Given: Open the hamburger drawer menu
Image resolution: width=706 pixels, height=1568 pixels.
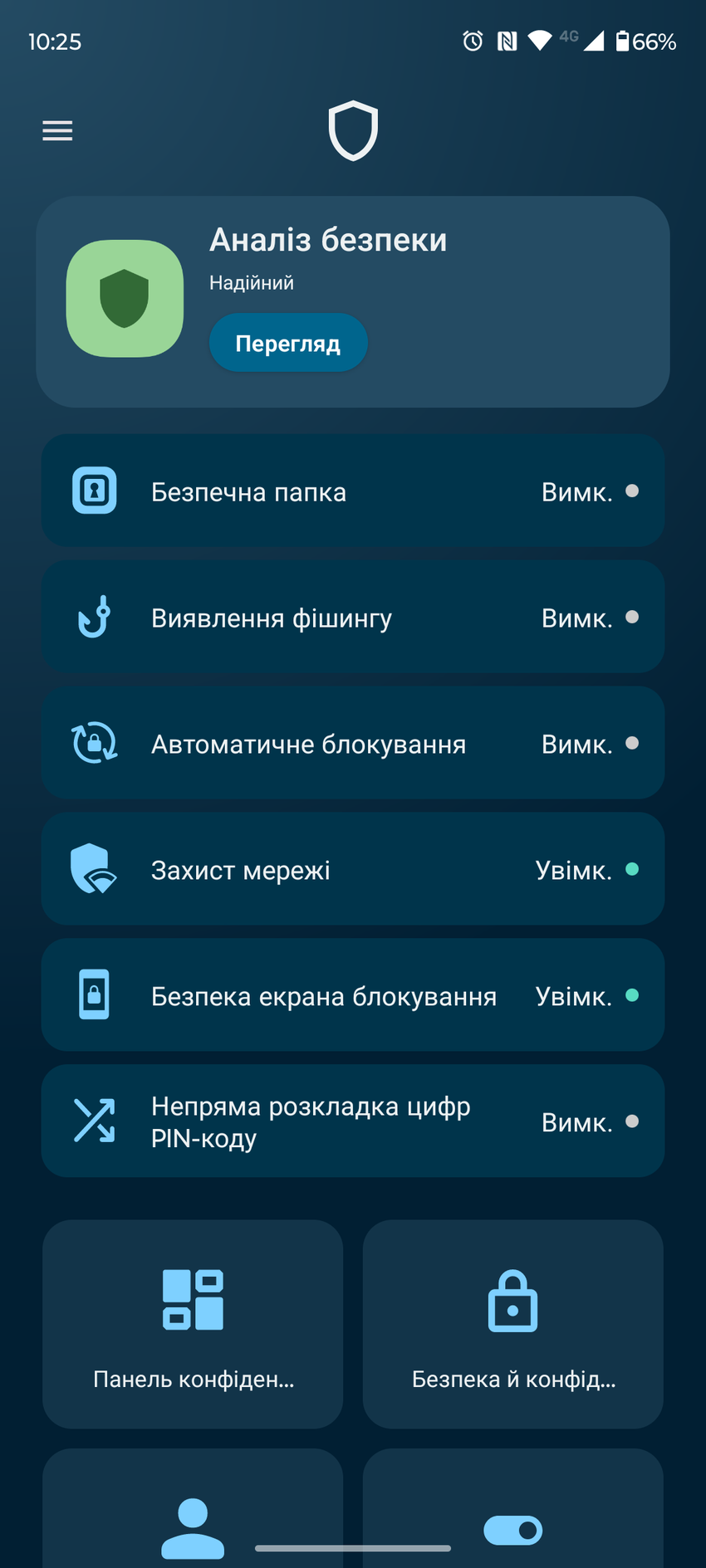Looking at the screenshot, I should click(x=57, y=130).
